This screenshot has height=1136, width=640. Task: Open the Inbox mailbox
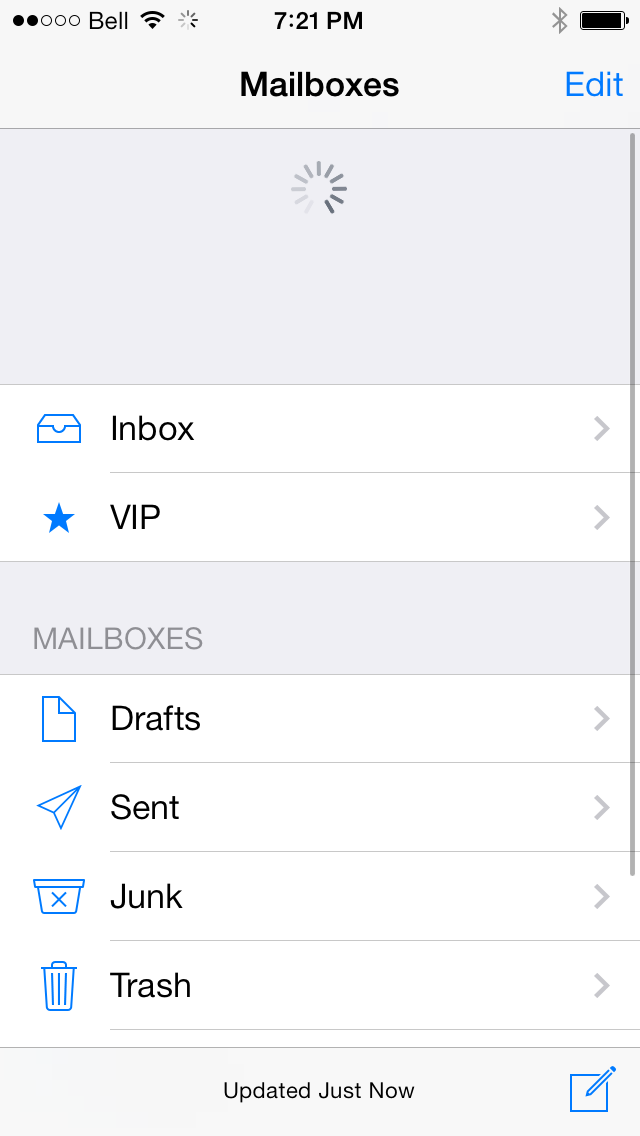point(320,428)
